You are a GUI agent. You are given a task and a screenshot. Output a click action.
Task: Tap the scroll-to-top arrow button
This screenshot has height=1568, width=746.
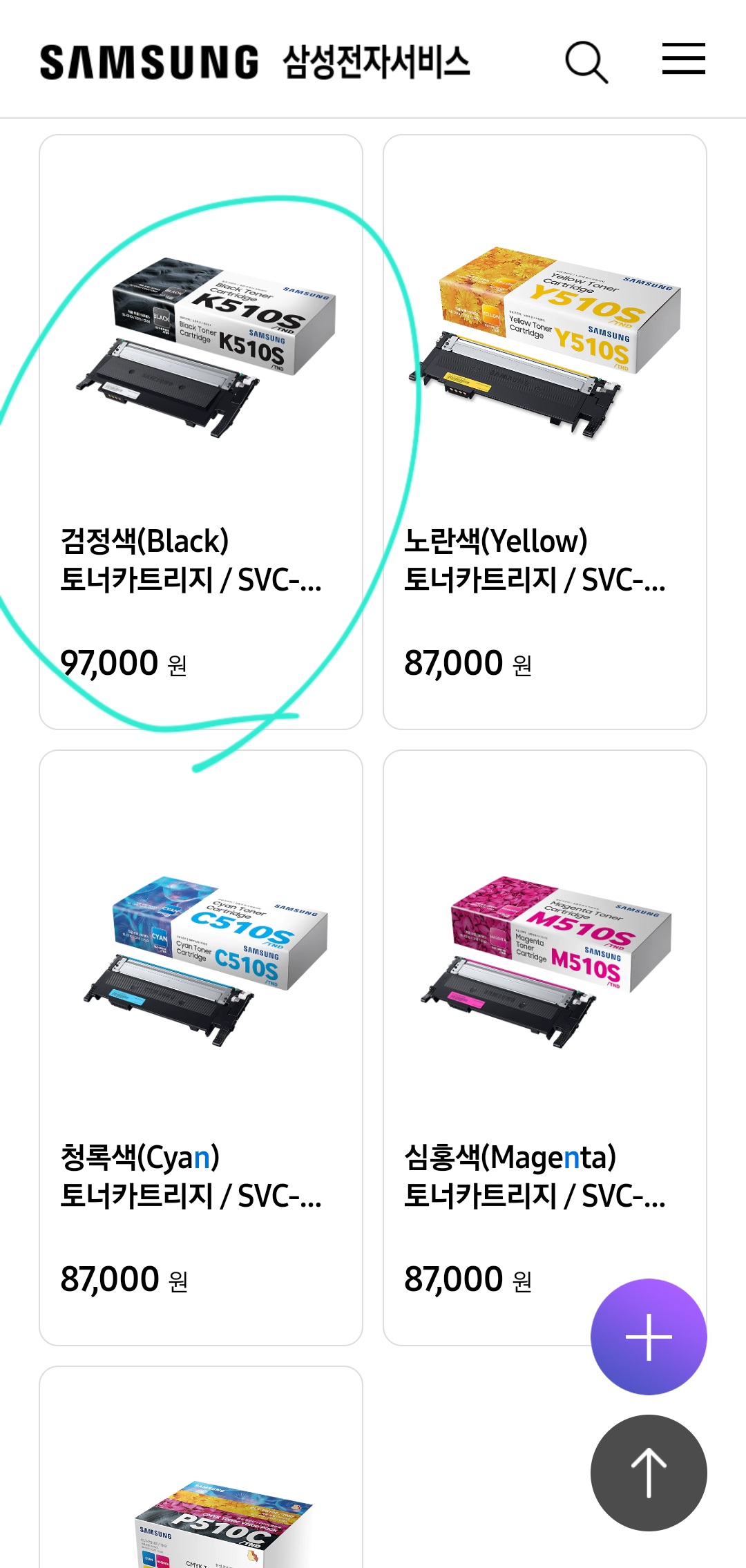coord(648,1471)
